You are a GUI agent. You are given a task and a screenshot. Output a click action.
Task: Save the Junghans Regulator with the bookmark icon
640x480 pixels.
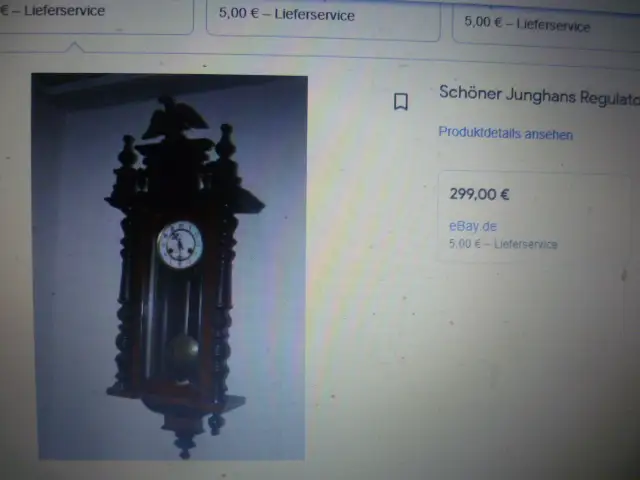[400, 101]
